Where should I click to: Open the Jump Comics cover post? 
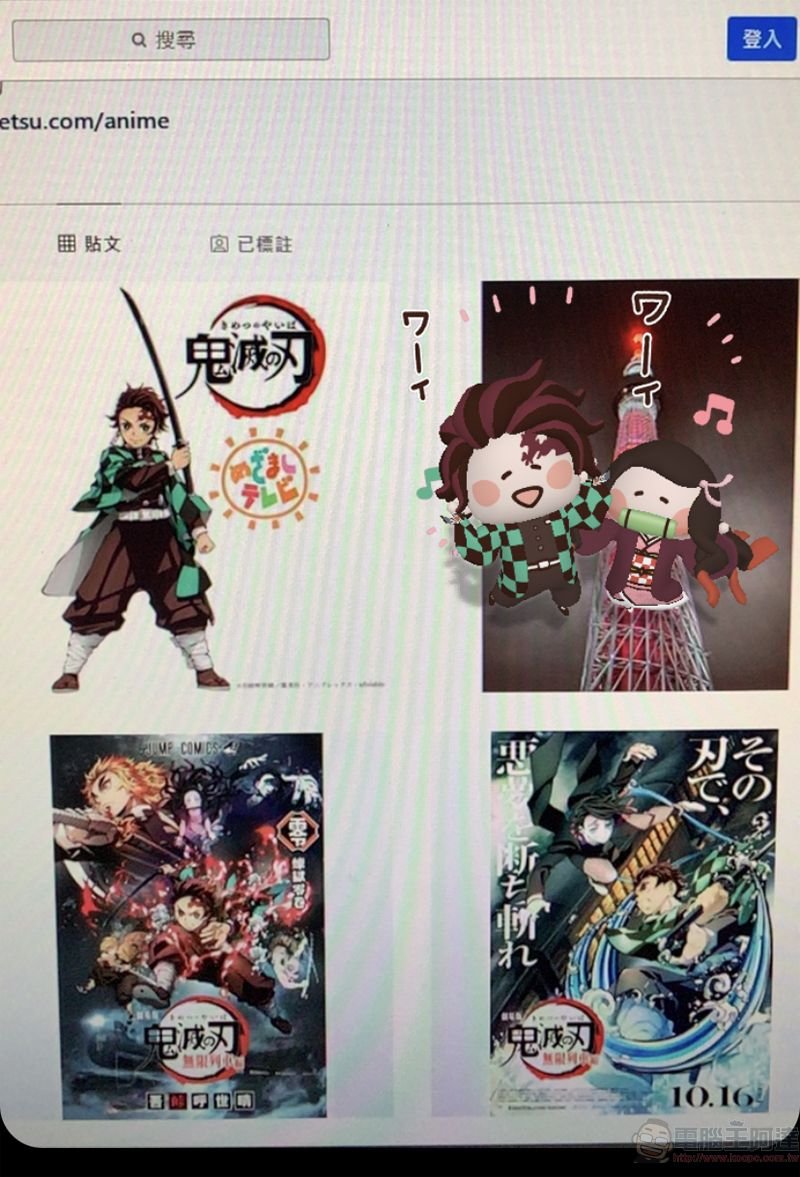[188, 925]
